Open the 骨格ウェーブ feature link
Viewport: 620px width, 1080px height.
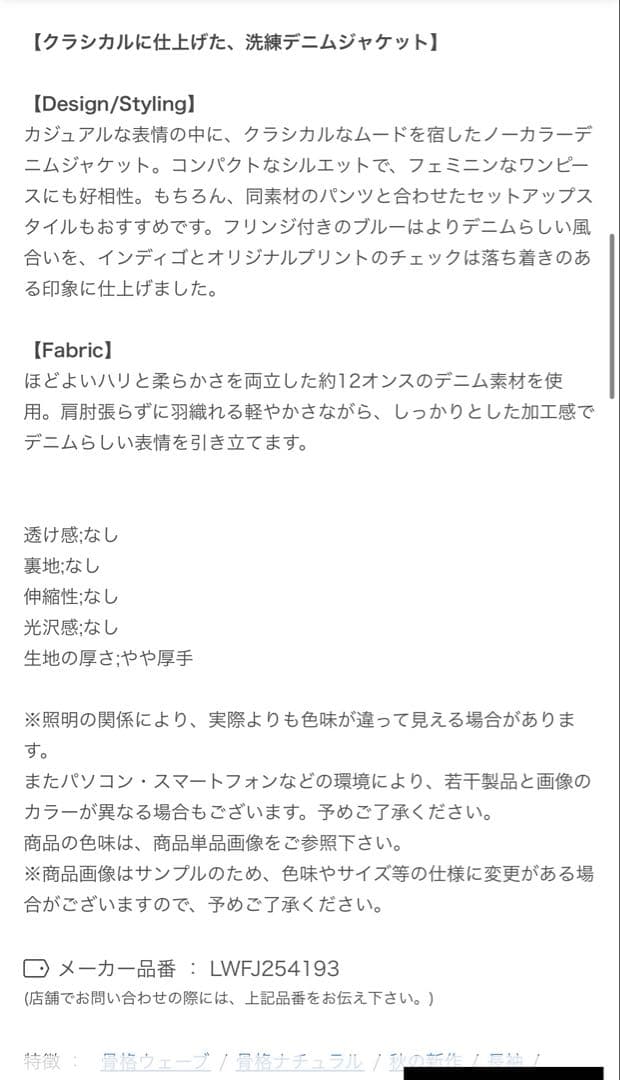coord(155,1061)
